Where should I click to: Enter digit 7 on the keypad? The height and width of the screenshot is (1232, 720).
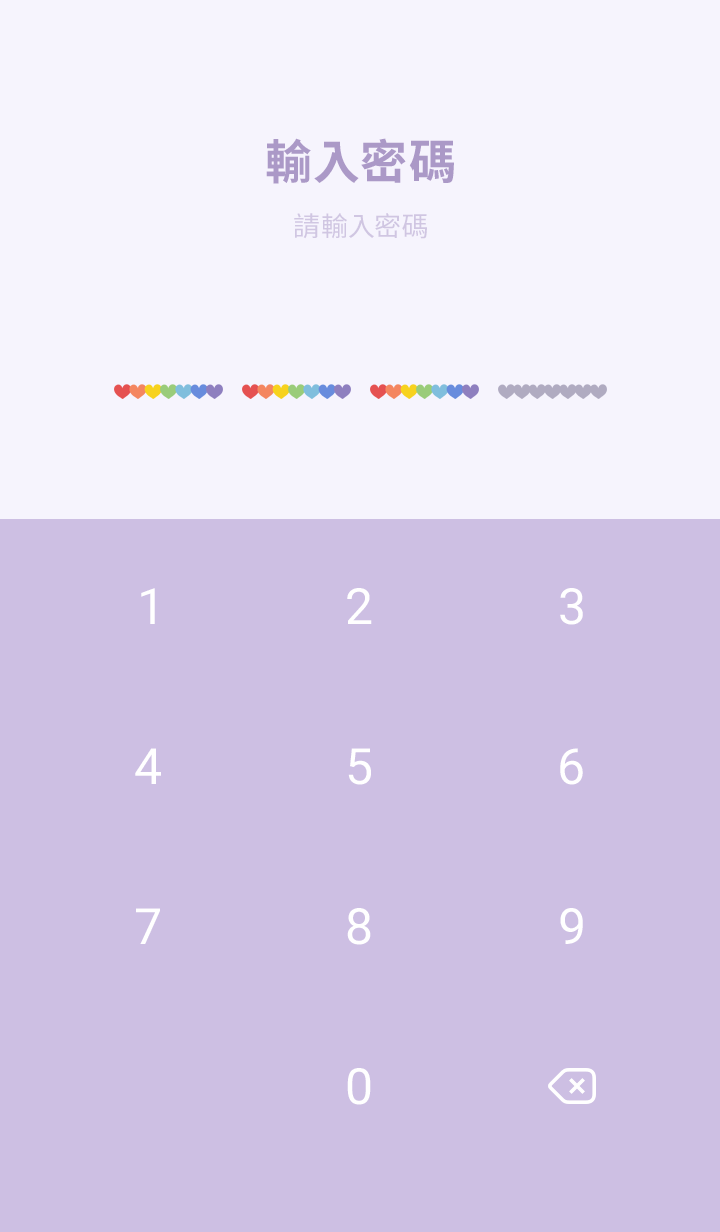[148, 927]
